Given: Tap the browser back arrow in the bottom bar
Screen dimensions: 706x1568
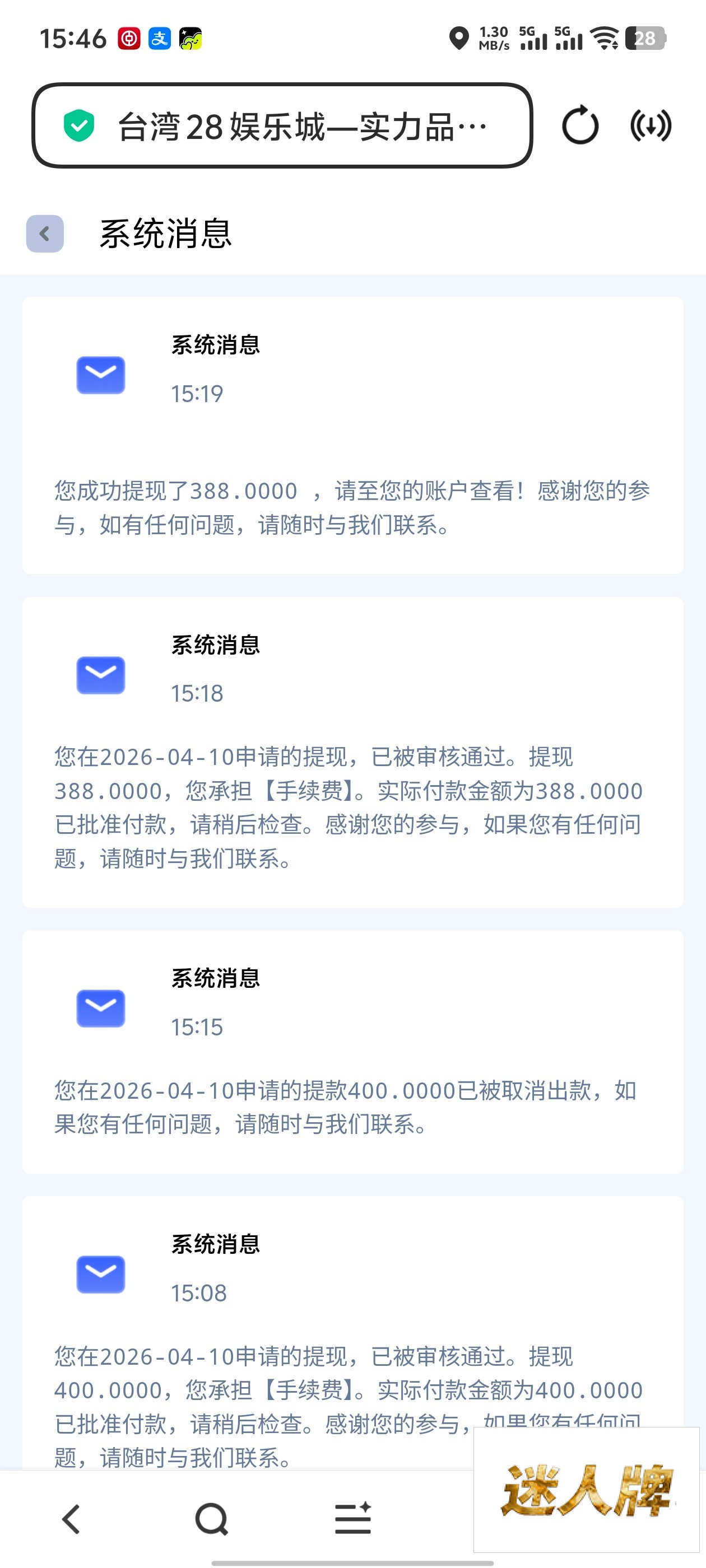Looking at the screenshot, I should coord(71,1519).
